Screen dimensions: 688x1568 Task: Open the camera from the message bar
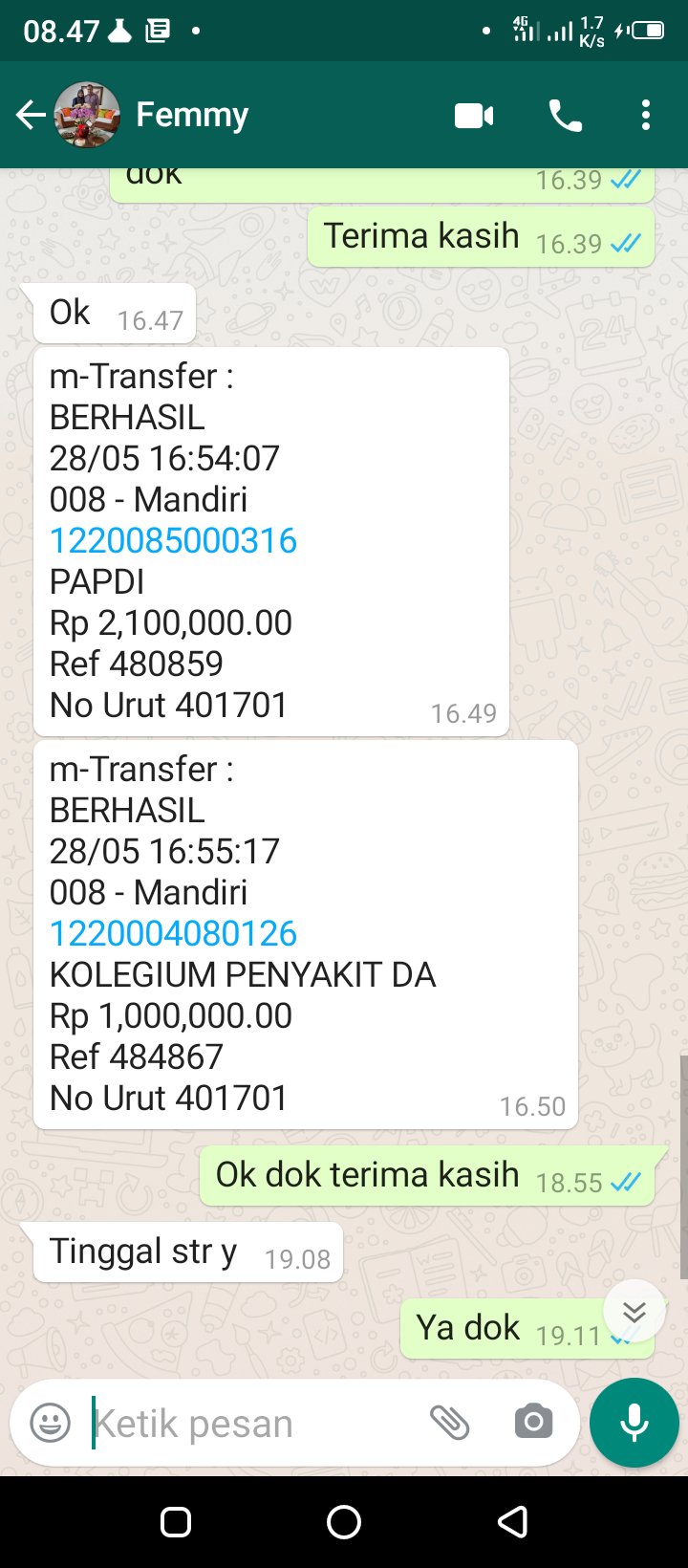coord(533,1423)
